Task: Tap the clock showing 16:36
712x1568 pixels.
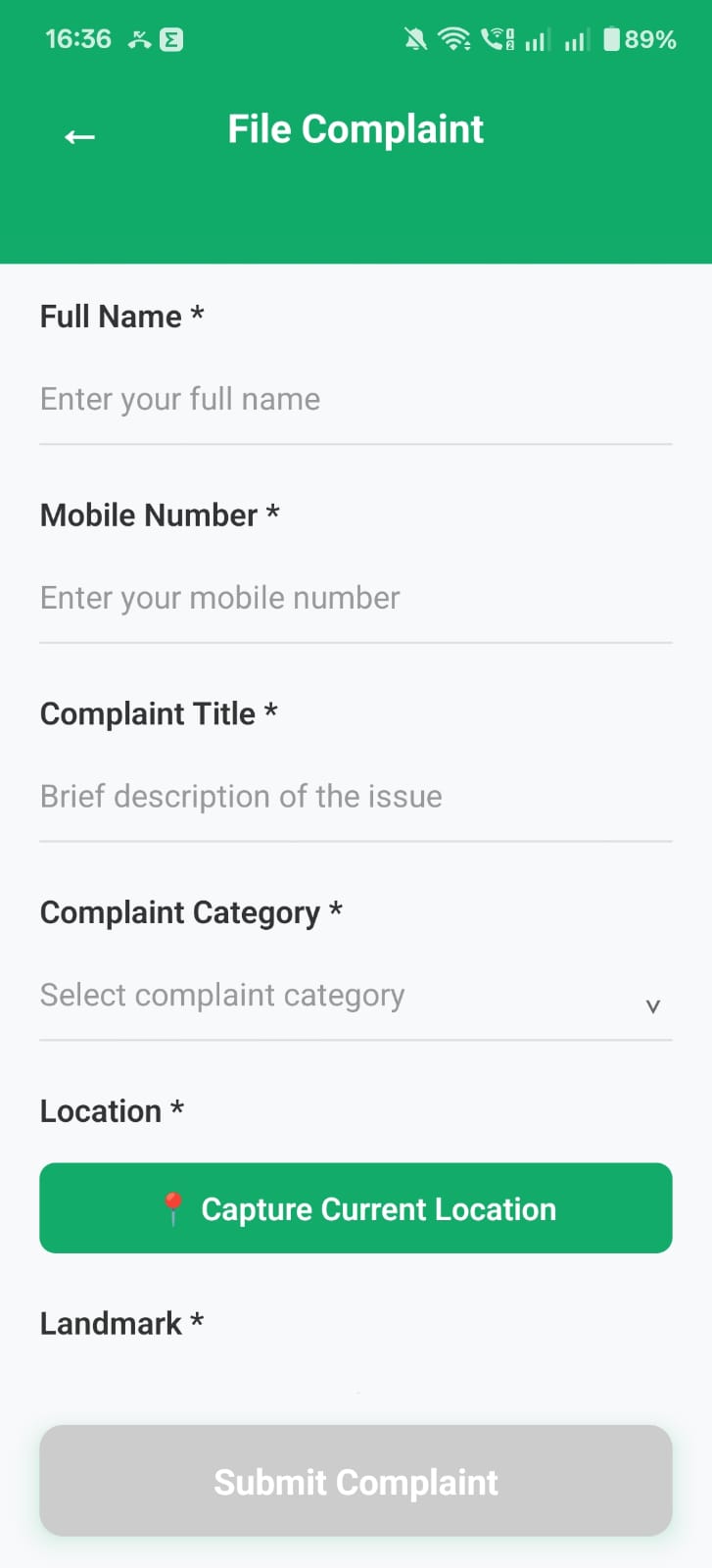Action: 77,38
